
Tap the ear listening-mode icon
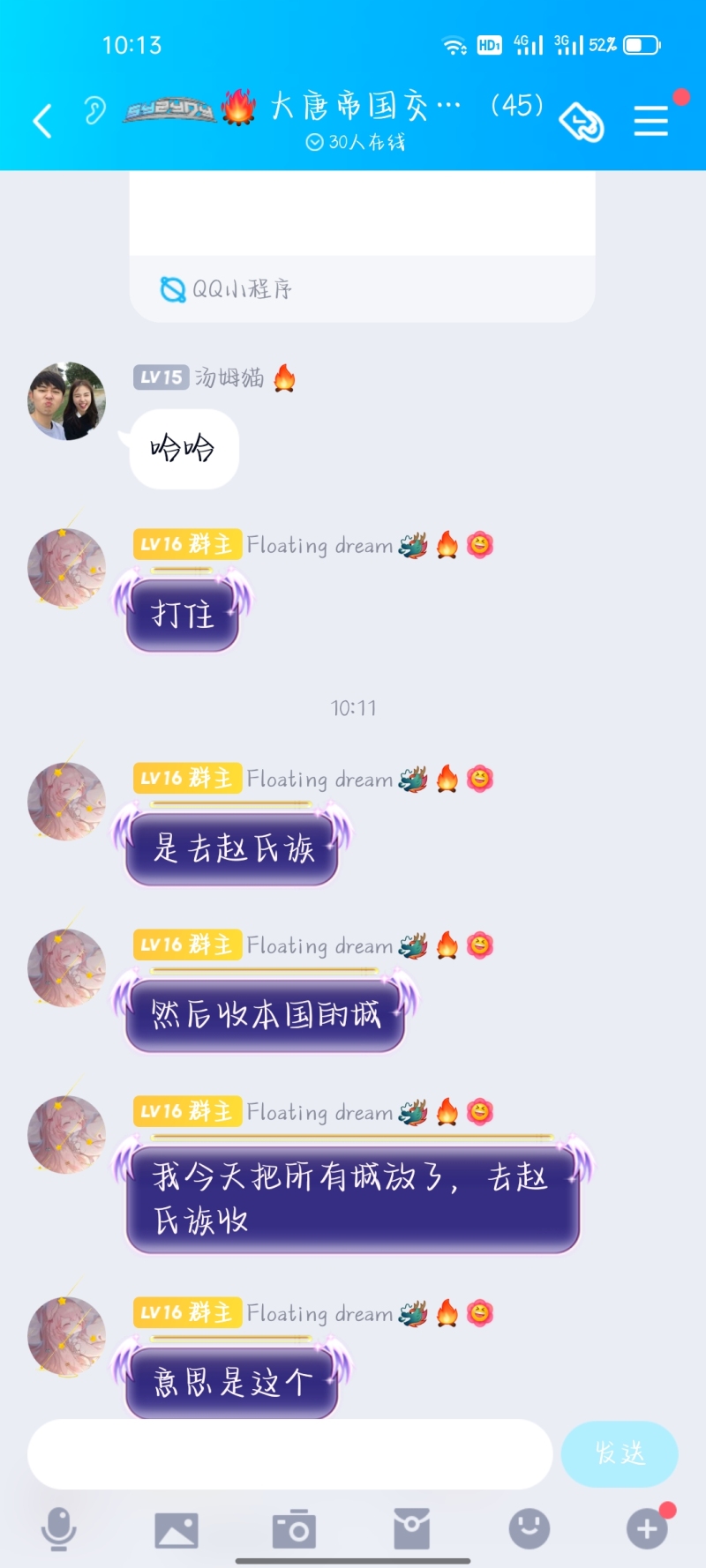pyautogui.click(x=94, y=110)
